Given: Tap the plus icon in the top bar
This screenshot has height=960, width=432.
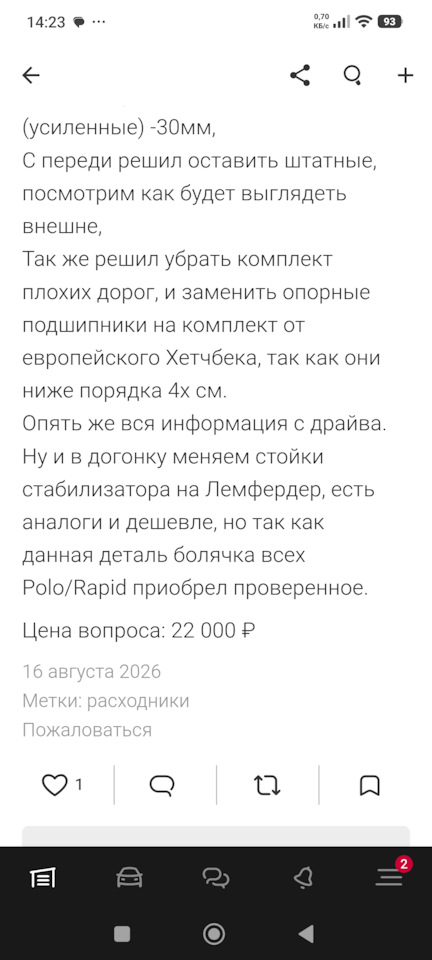Looking at the screenshot, I should [x=406, y=75].
